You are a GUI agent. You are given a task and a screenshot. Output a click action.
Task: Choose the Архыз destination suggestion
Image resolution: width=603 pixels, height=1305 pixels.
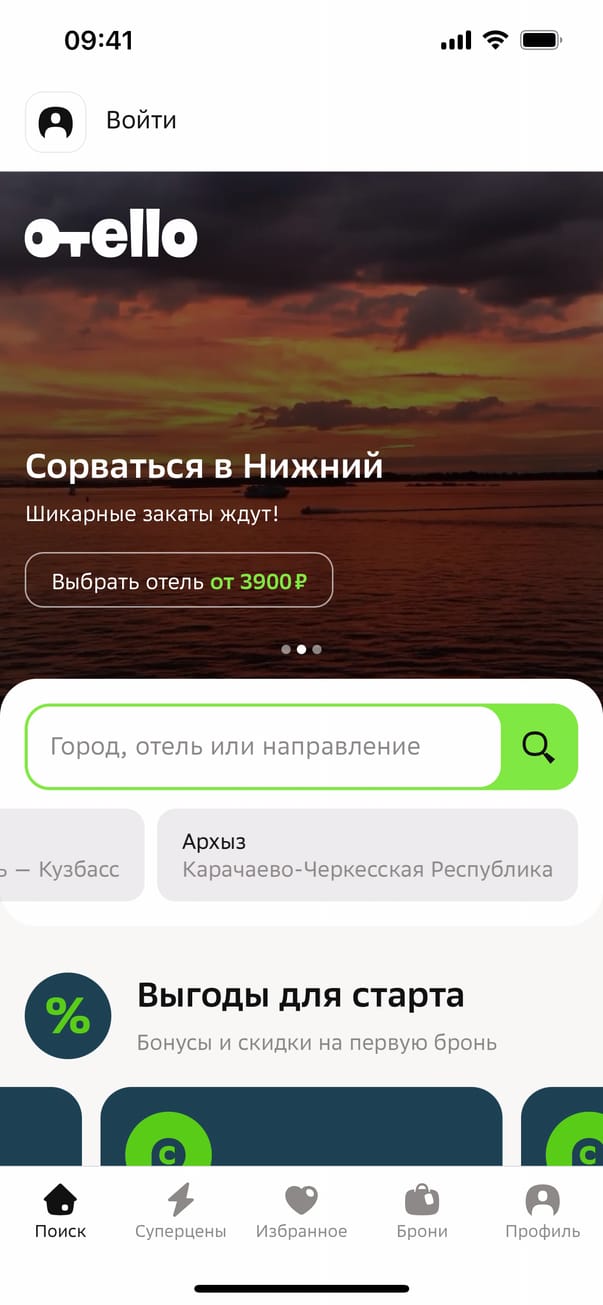[367, 855]
